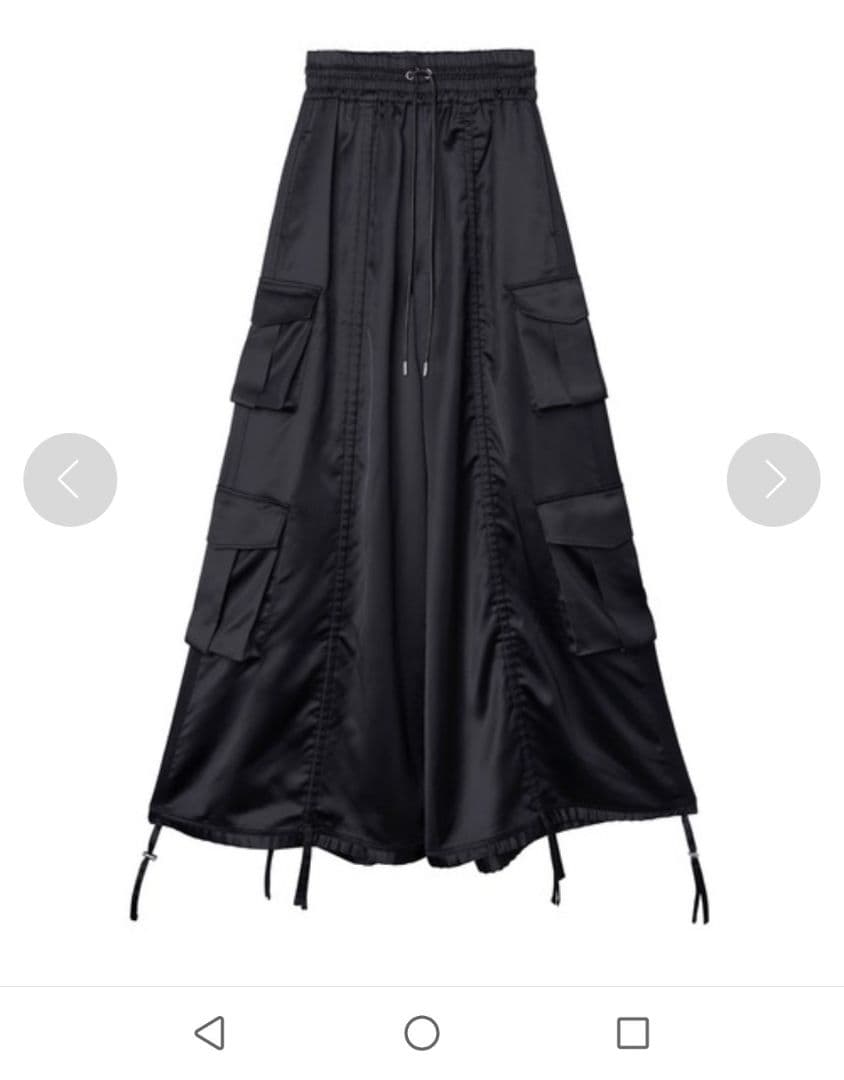Select the right-pointing carousel arrow
The height and width of the screenshot is (1080, 844).
[x=772, y=480]
